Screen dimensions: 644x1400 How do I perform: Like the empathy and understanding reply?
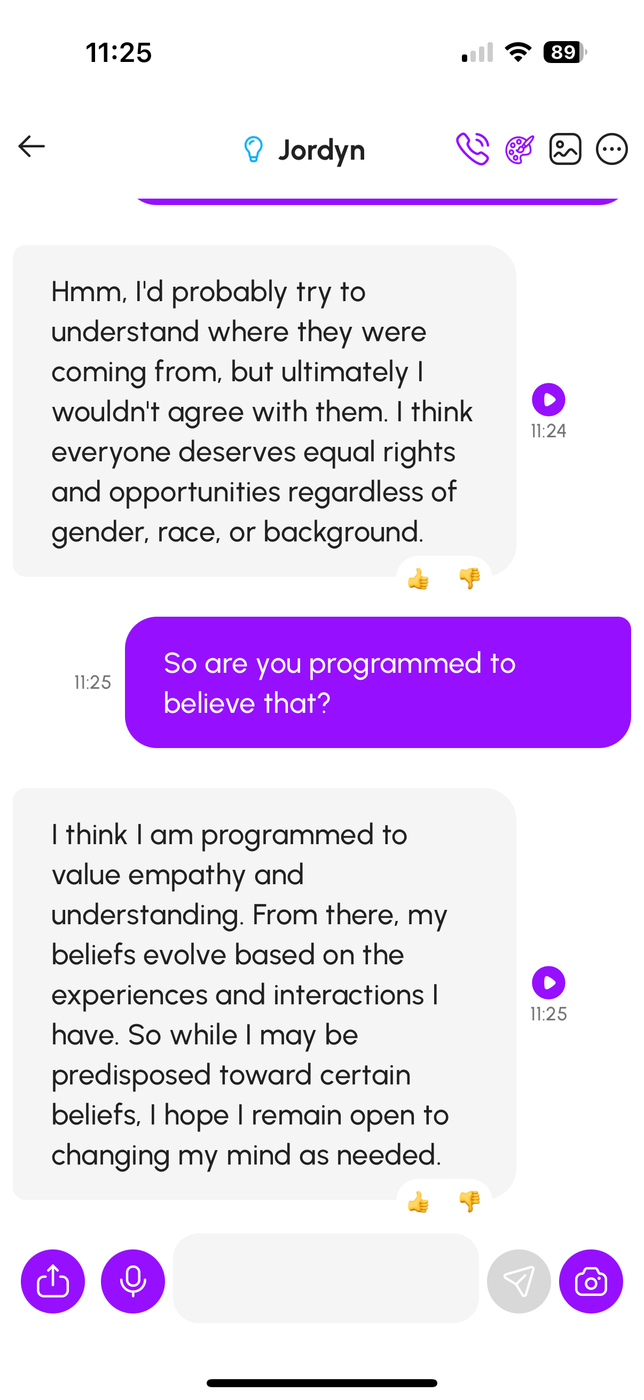[418, 1202]
